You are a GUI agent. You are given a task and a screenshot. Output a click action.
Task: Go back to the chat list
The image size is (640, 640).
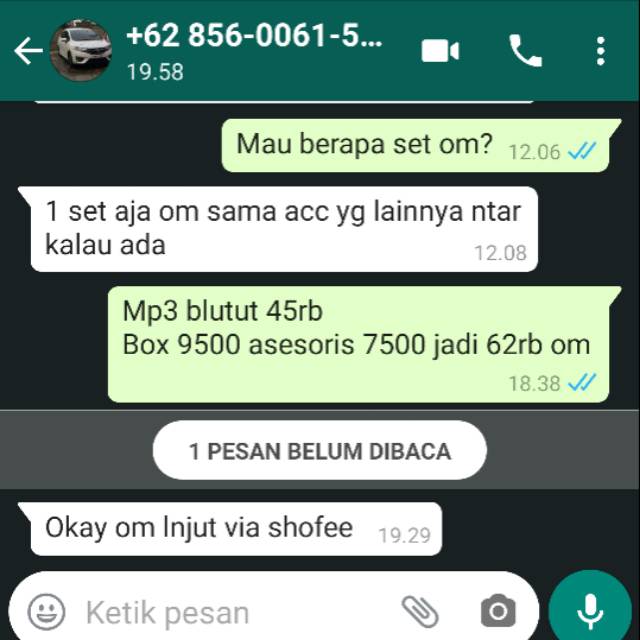pos(26,50)
